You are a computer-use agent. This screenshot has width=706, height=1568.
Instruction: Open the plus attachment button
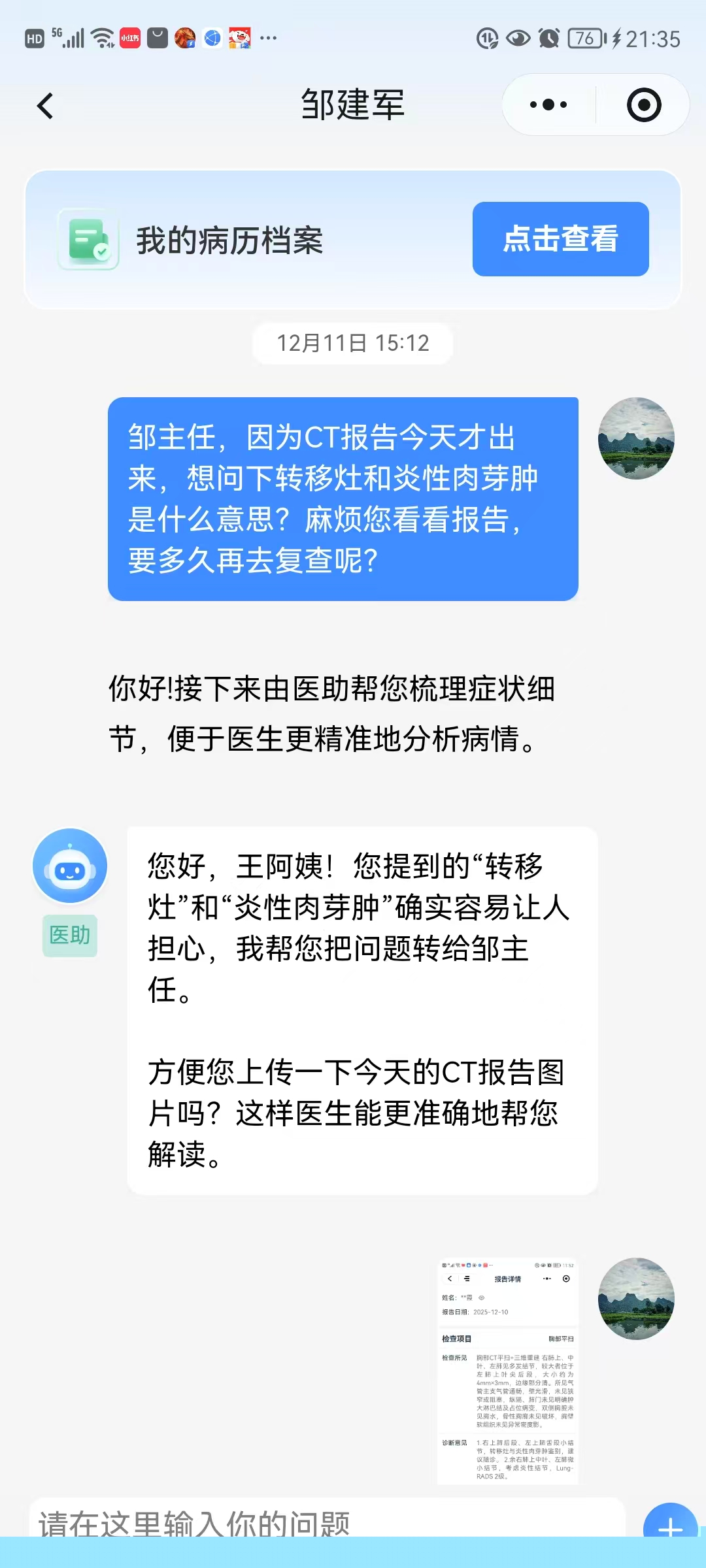(670, 1525)
